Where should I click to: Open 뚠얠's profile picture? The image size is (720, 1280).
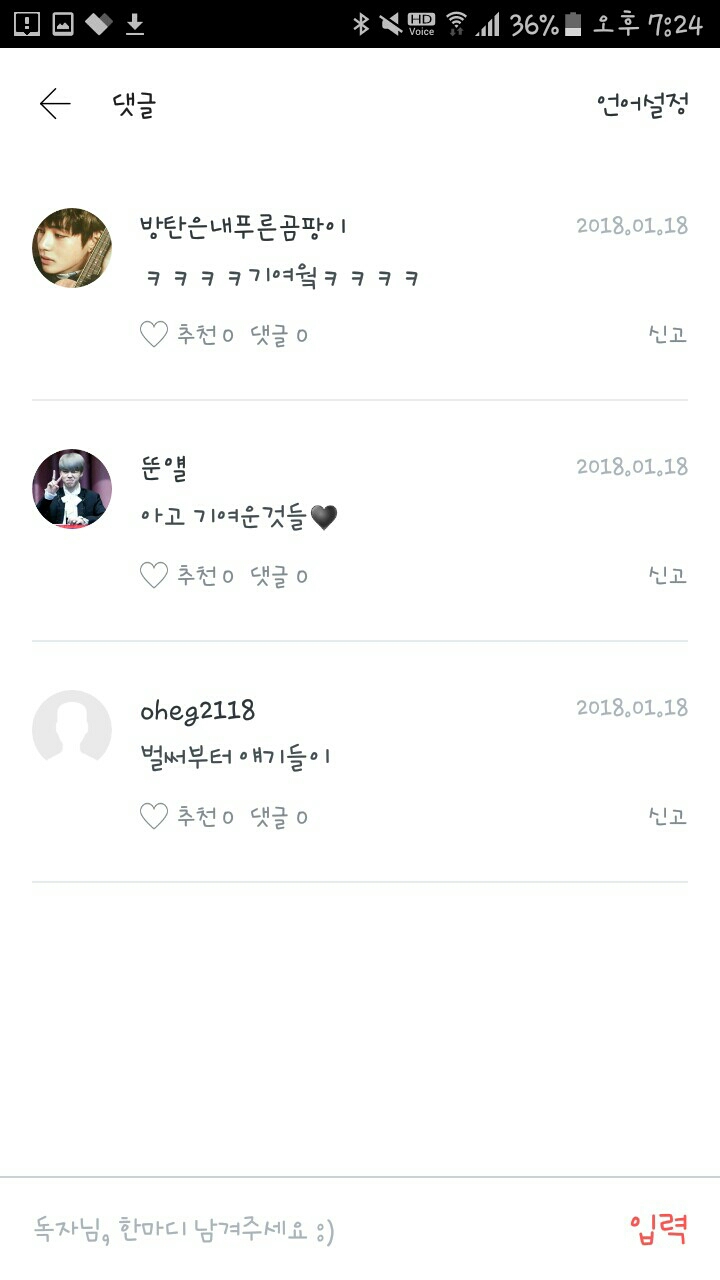coord(72,489)
